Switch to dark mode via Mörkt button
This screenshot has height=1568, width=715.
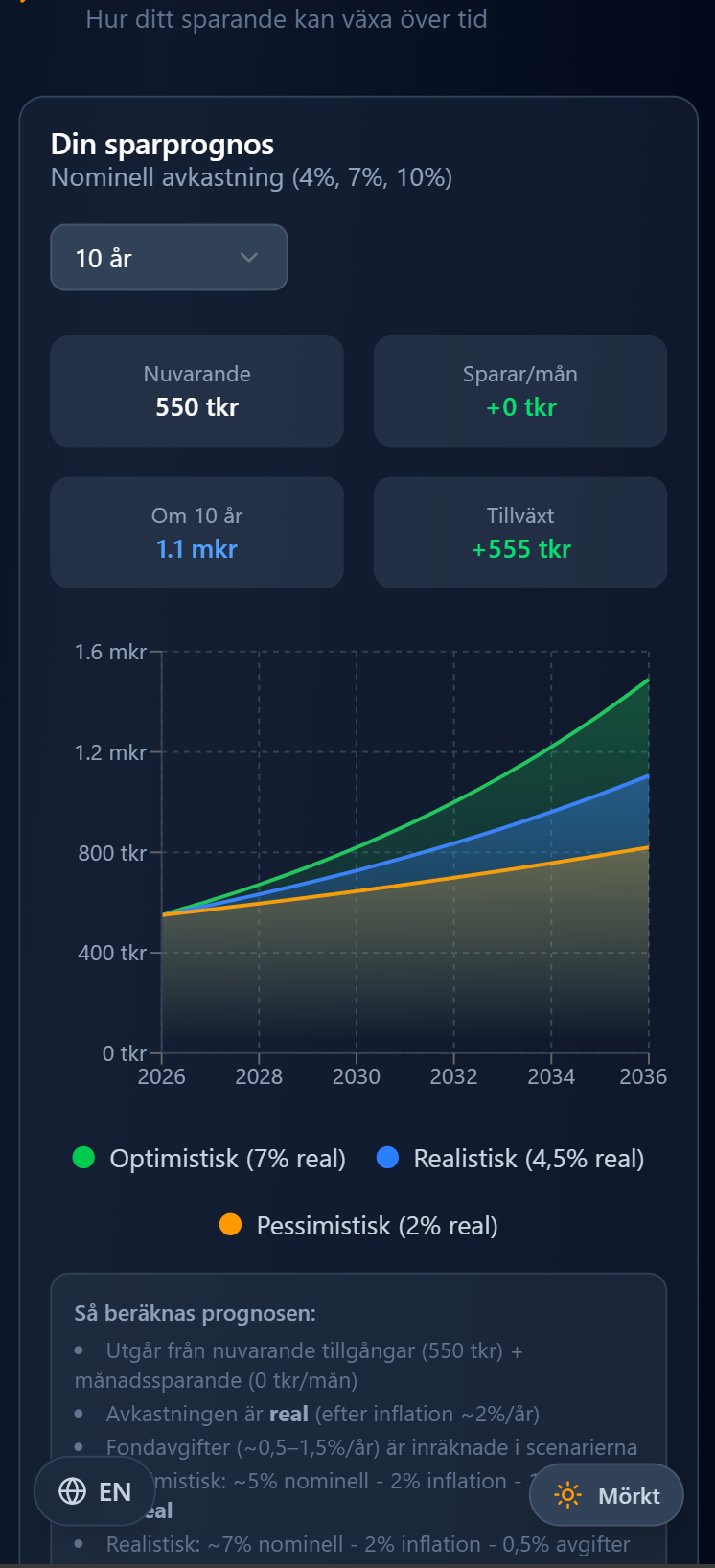point(607,1494)
